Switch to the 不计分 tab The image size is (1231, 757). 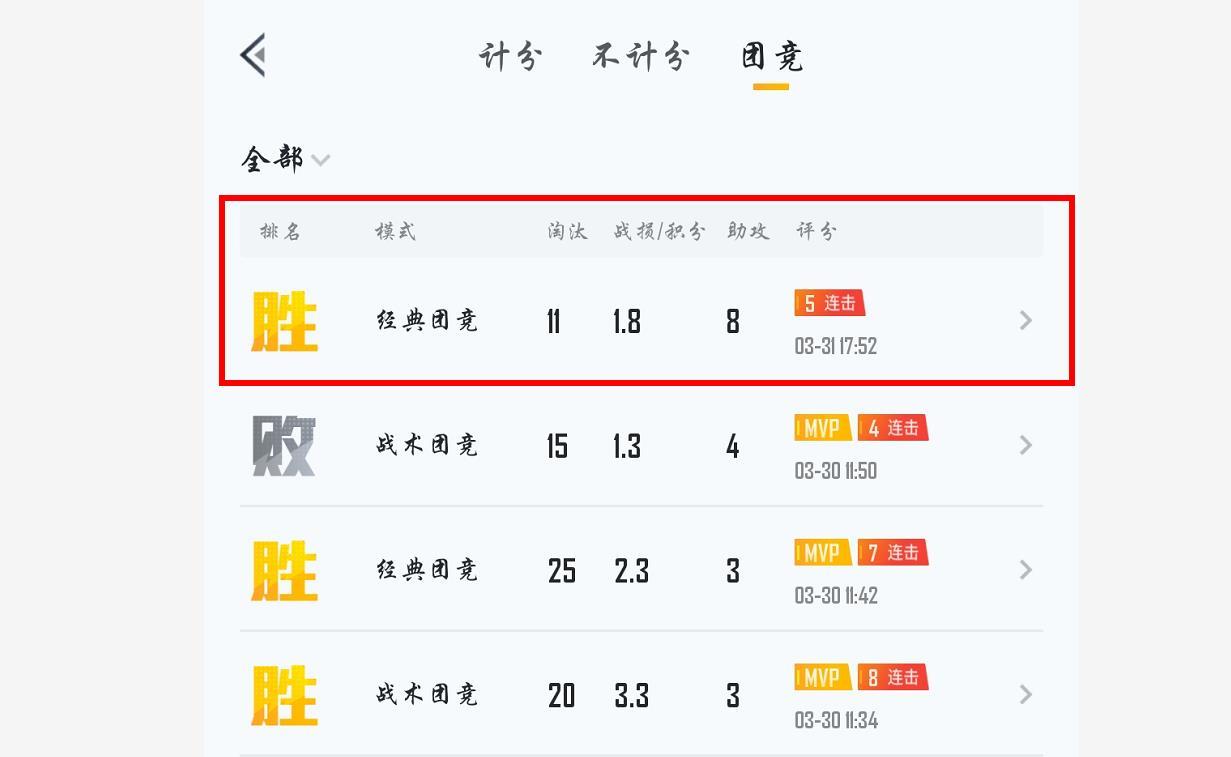point(640,56)
